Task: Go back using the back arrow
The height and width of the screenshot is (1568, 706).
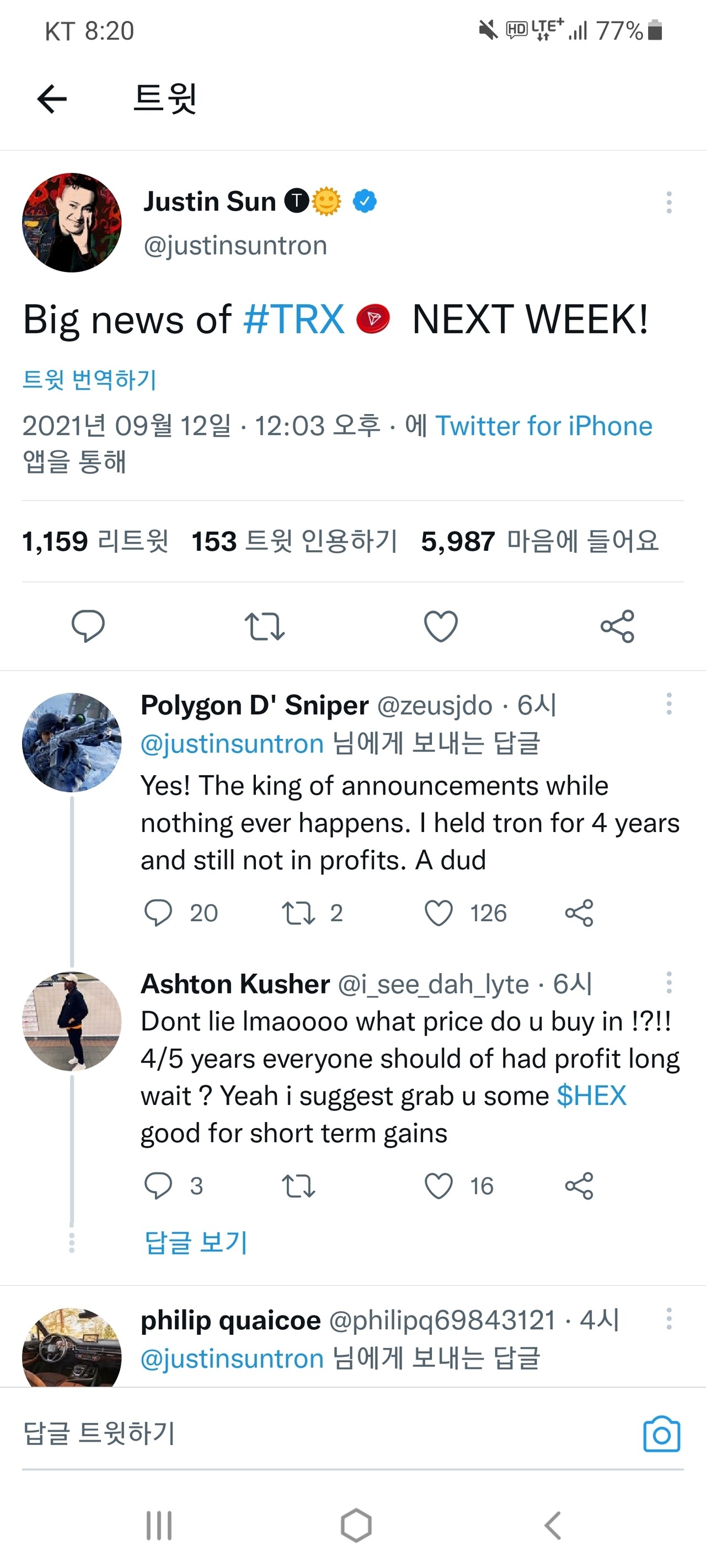Action: point(51,98)
